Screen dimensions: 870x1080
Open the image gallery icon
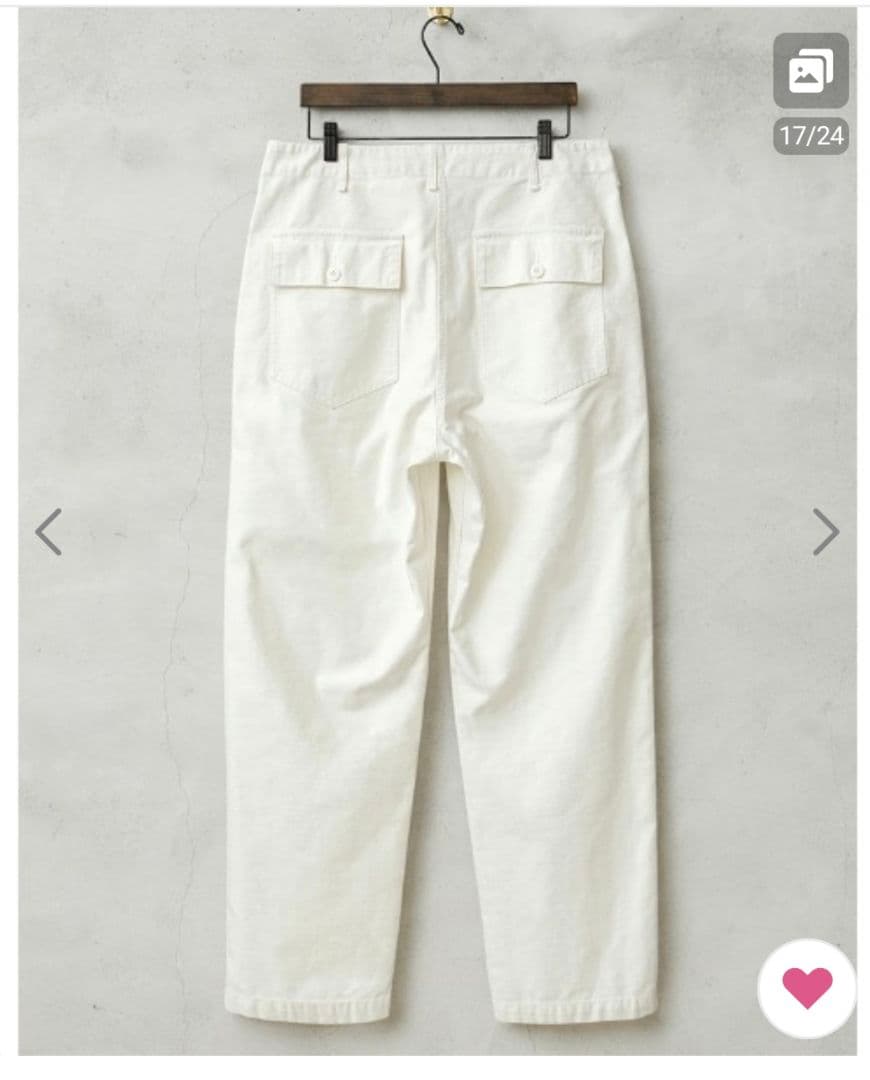coord(810,71)
